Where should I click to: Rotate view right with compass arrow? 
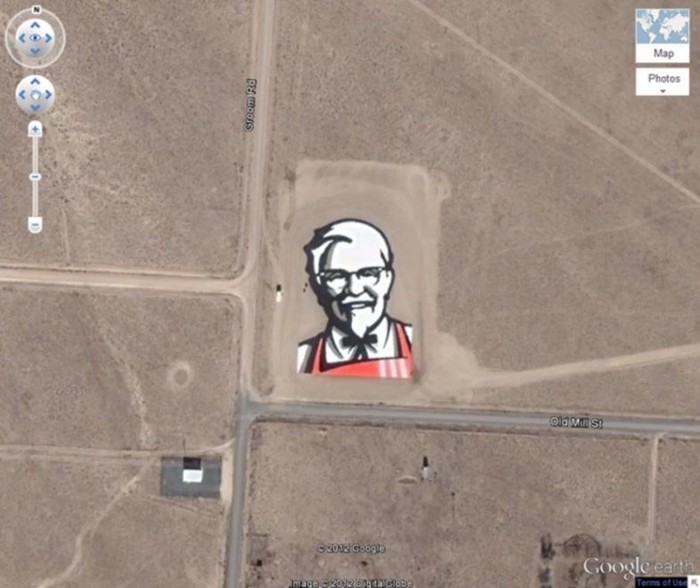[x=49, y=38]
